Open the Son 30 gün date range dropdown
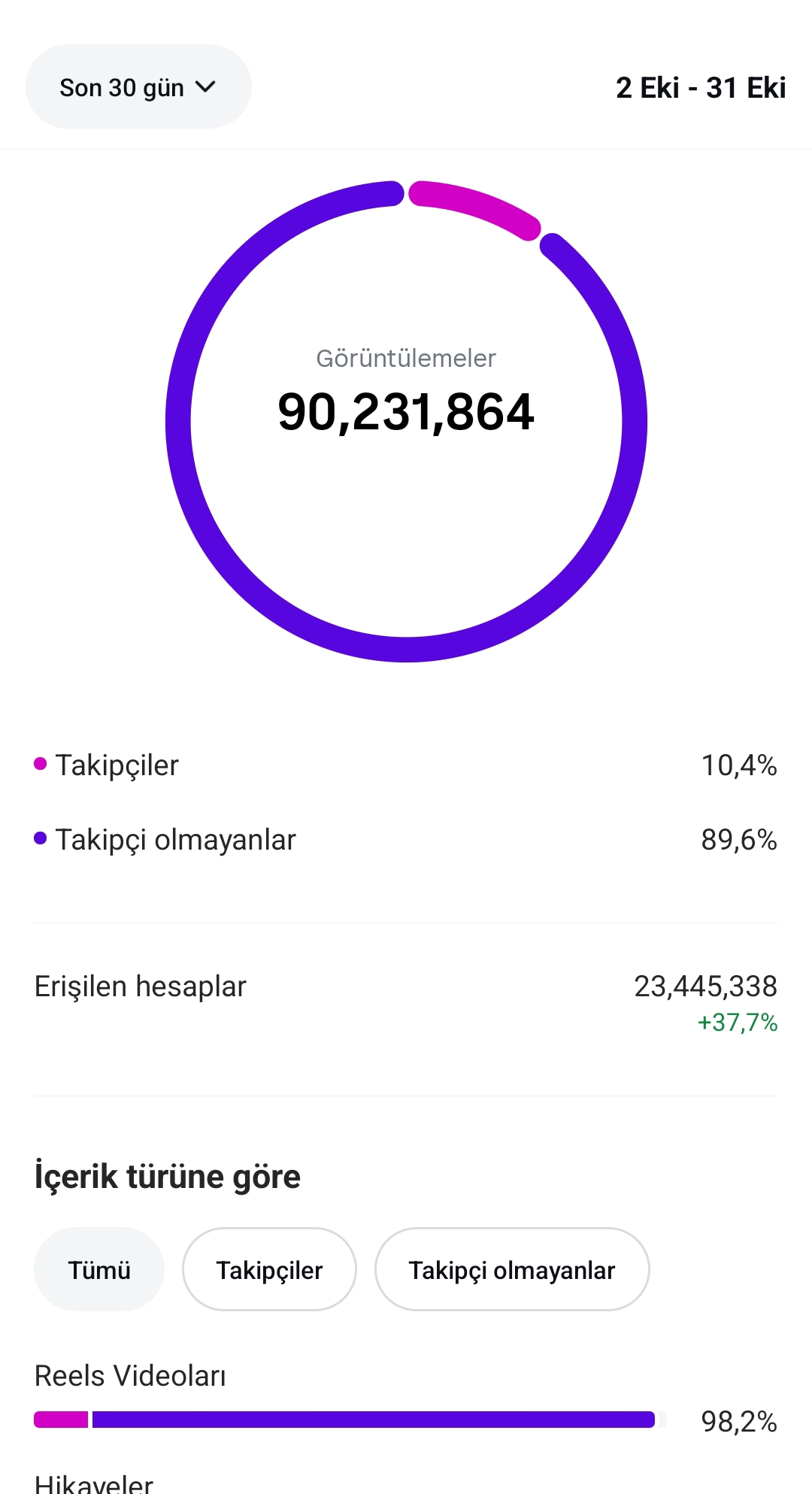Image resolution: width=812 pixels, height=1494 pixels. click(138, 87)
